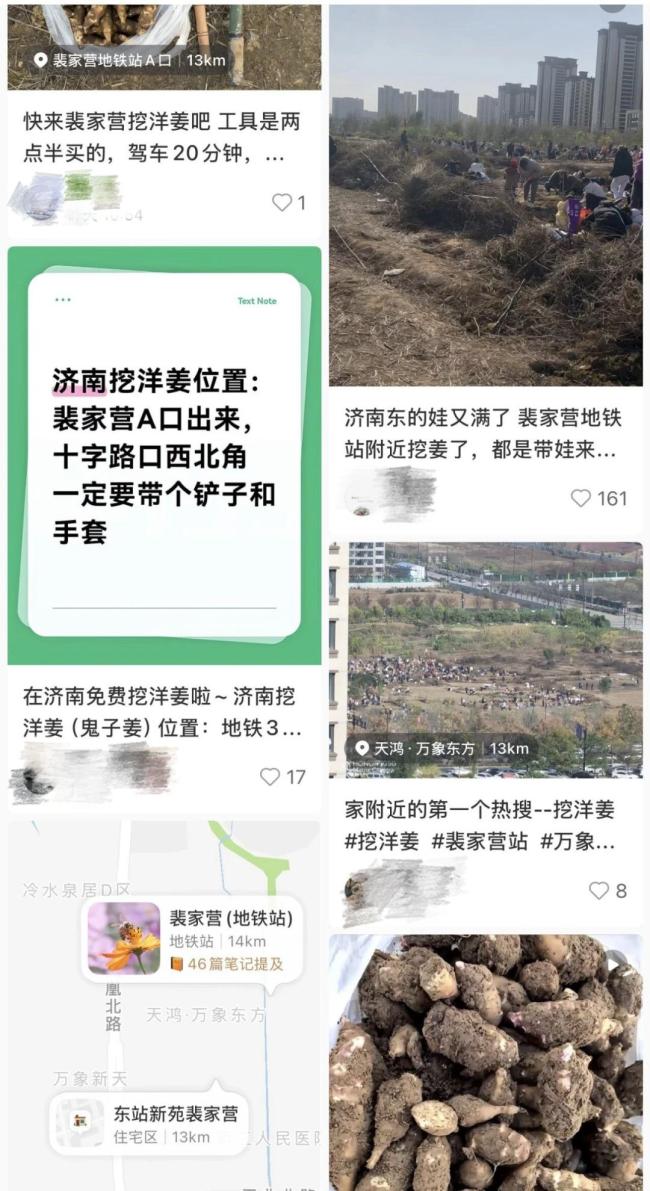The image size is (650, 1191).
Task: Open map place 东站新苑裴家营 card
Action: (150, 1125)
